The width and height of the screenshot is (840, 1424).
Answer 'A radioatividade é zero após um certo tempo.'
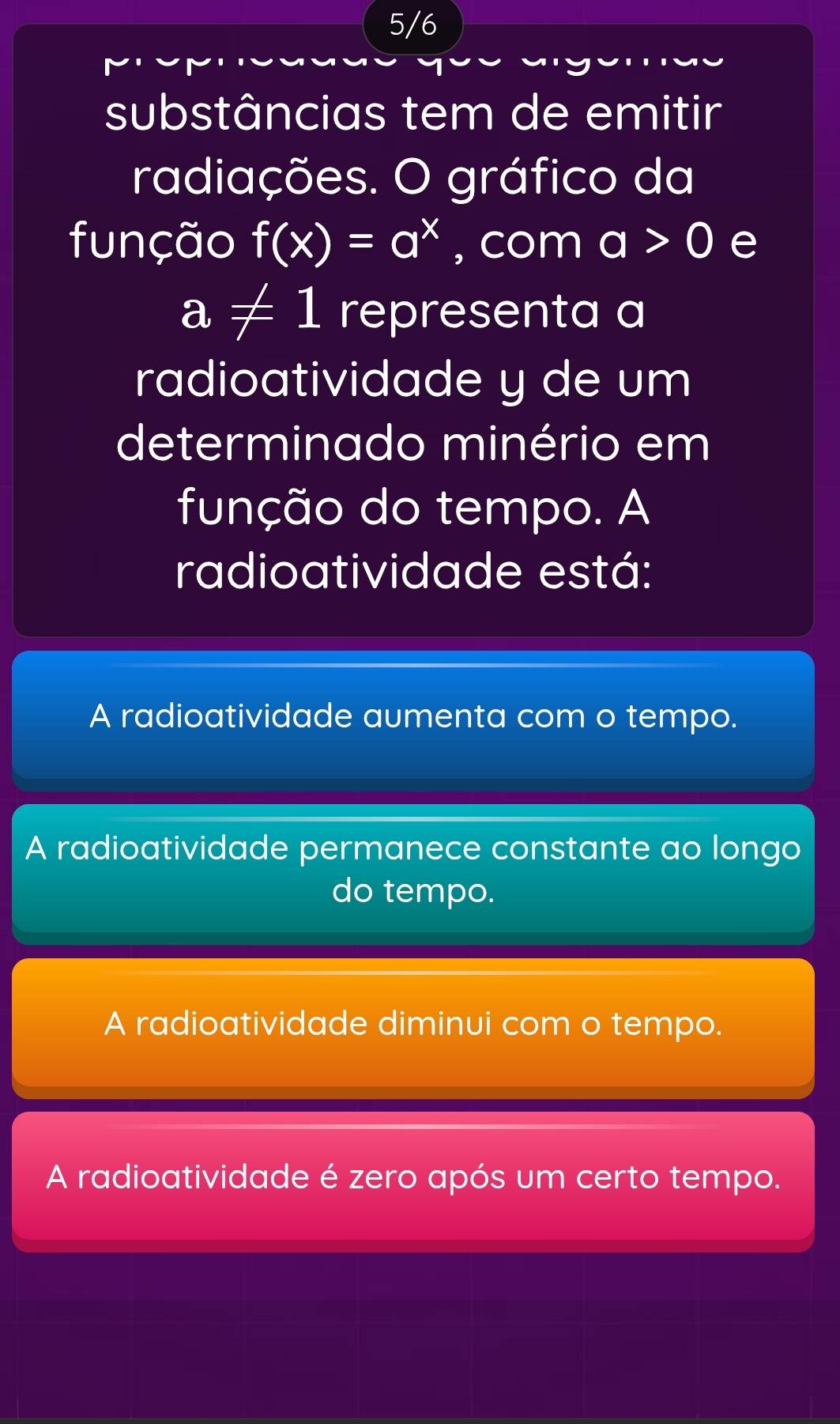[x=412, y=1178]
